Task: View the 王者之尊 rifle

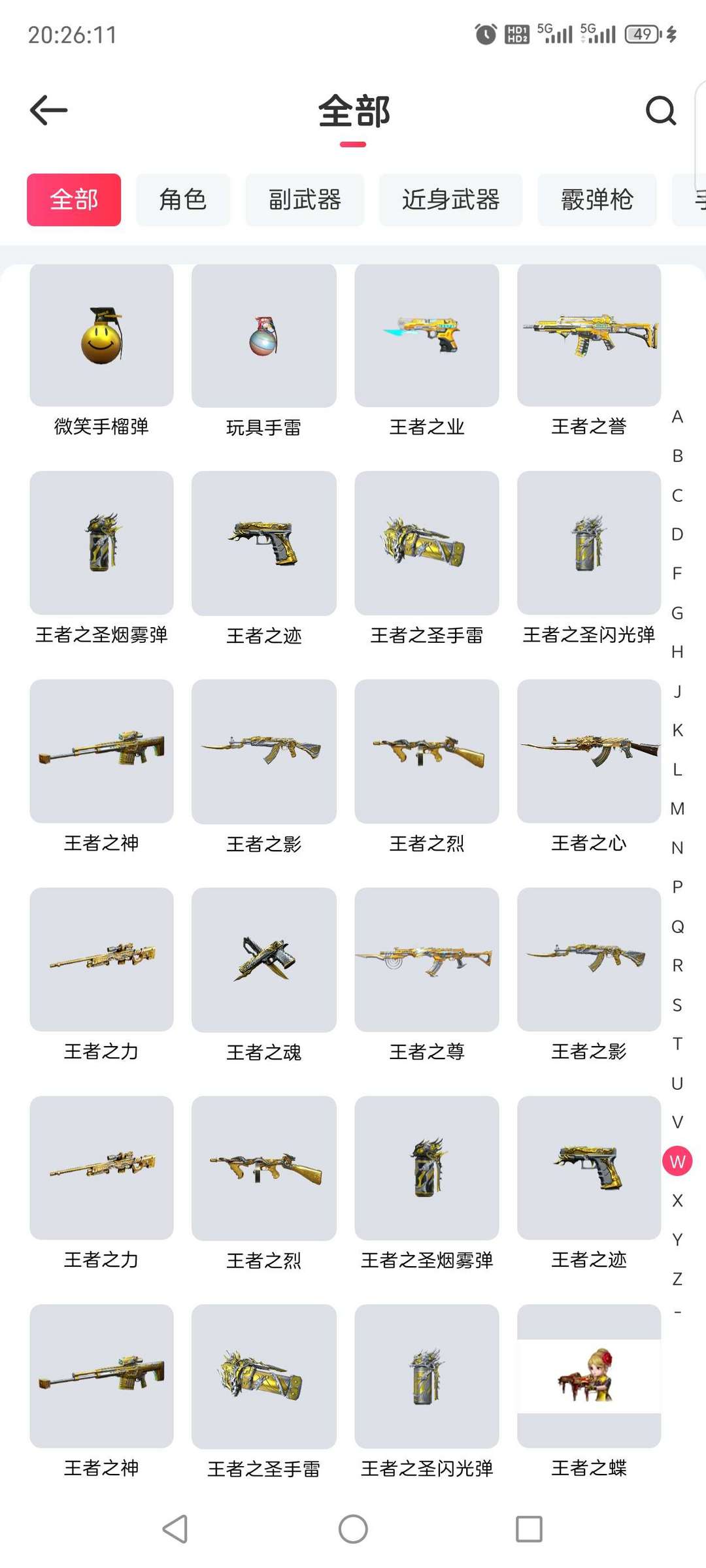Action: pyautogui.click(x=427, y=960)
